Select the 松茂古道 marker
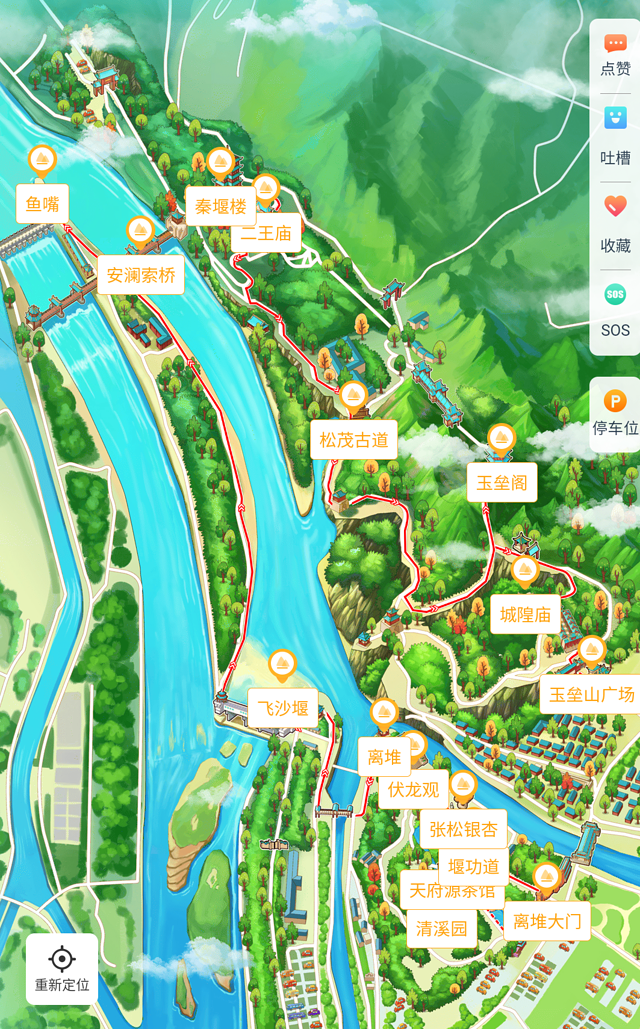Image resolution: width=640 pixels, height=1029 pixels. tap(353, 439)
